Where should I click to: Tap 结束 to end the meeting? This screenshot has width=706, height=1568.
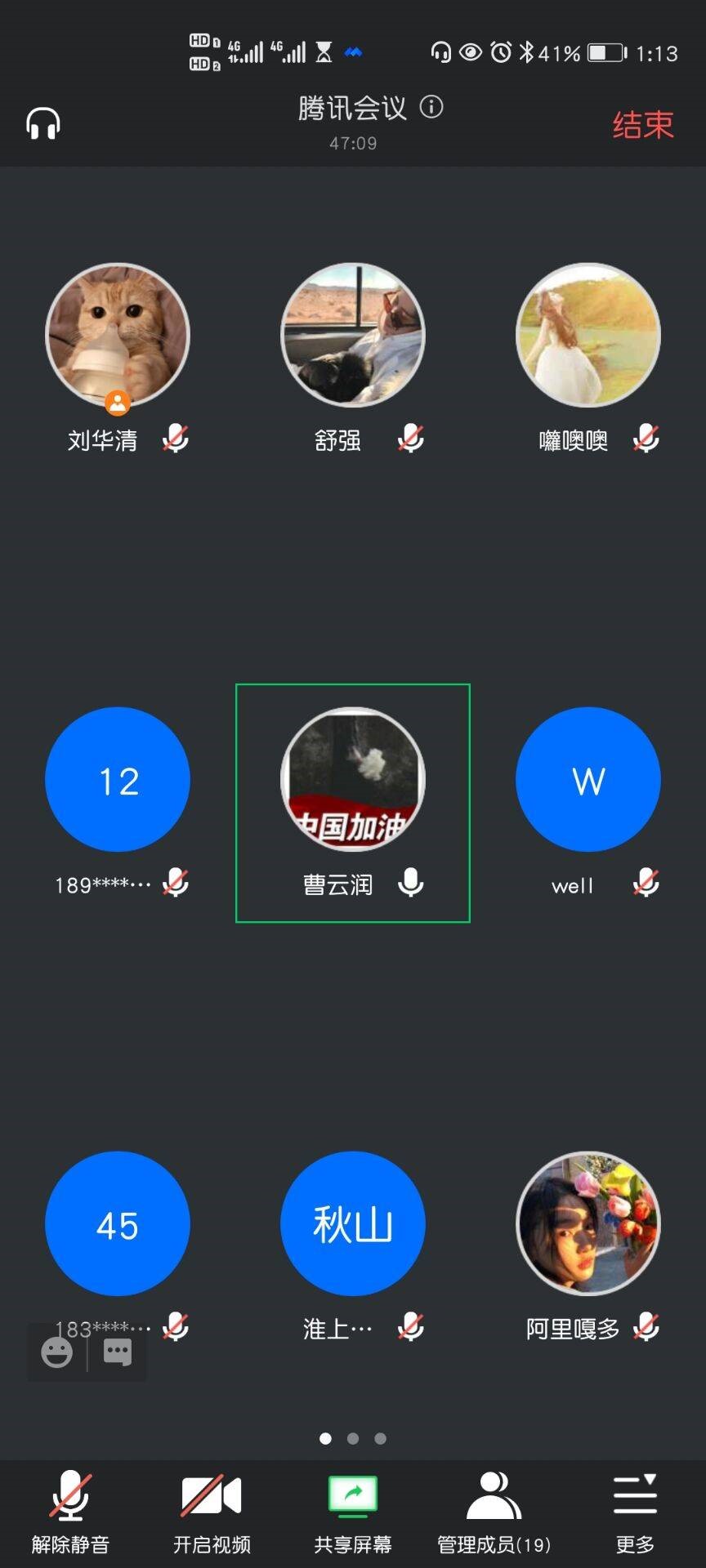tap(642, 125)
